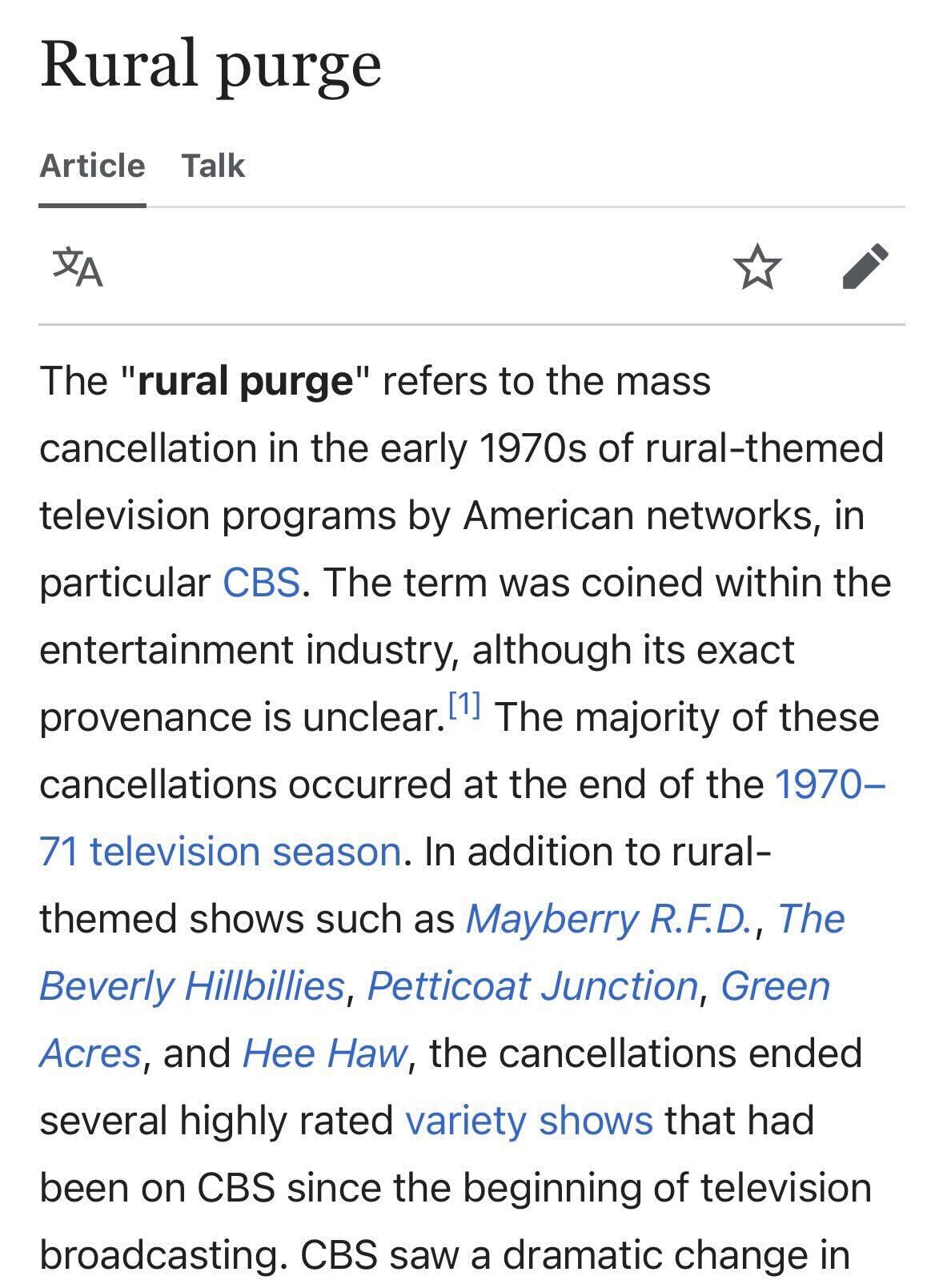Edit the article with pencil icon

(865, 266)
